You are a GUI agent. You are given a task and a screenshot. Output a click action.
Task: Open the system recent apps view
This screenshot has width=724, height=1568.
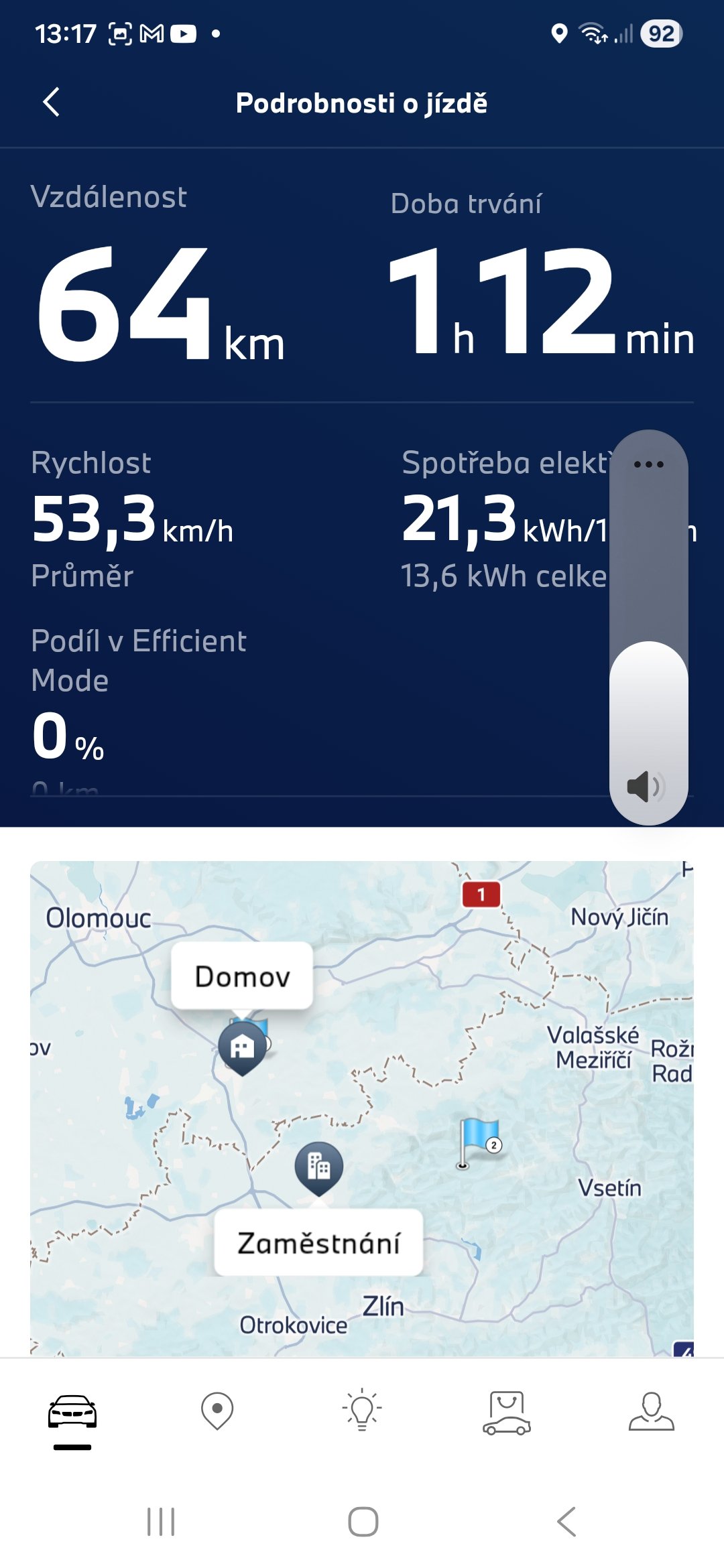(x=161, y=1522)
